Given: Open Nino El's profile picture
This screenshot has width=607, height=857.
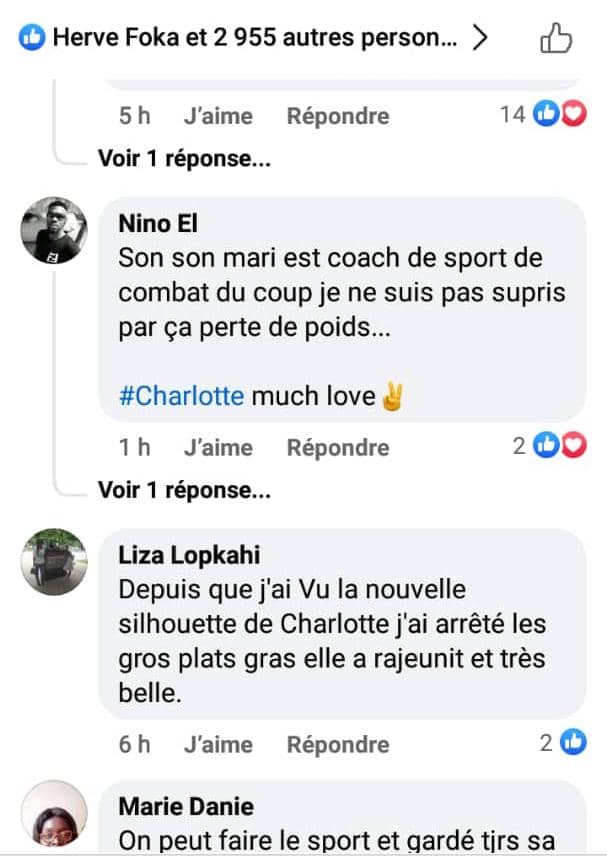Looking at the screenshot, I should [54, 230].
